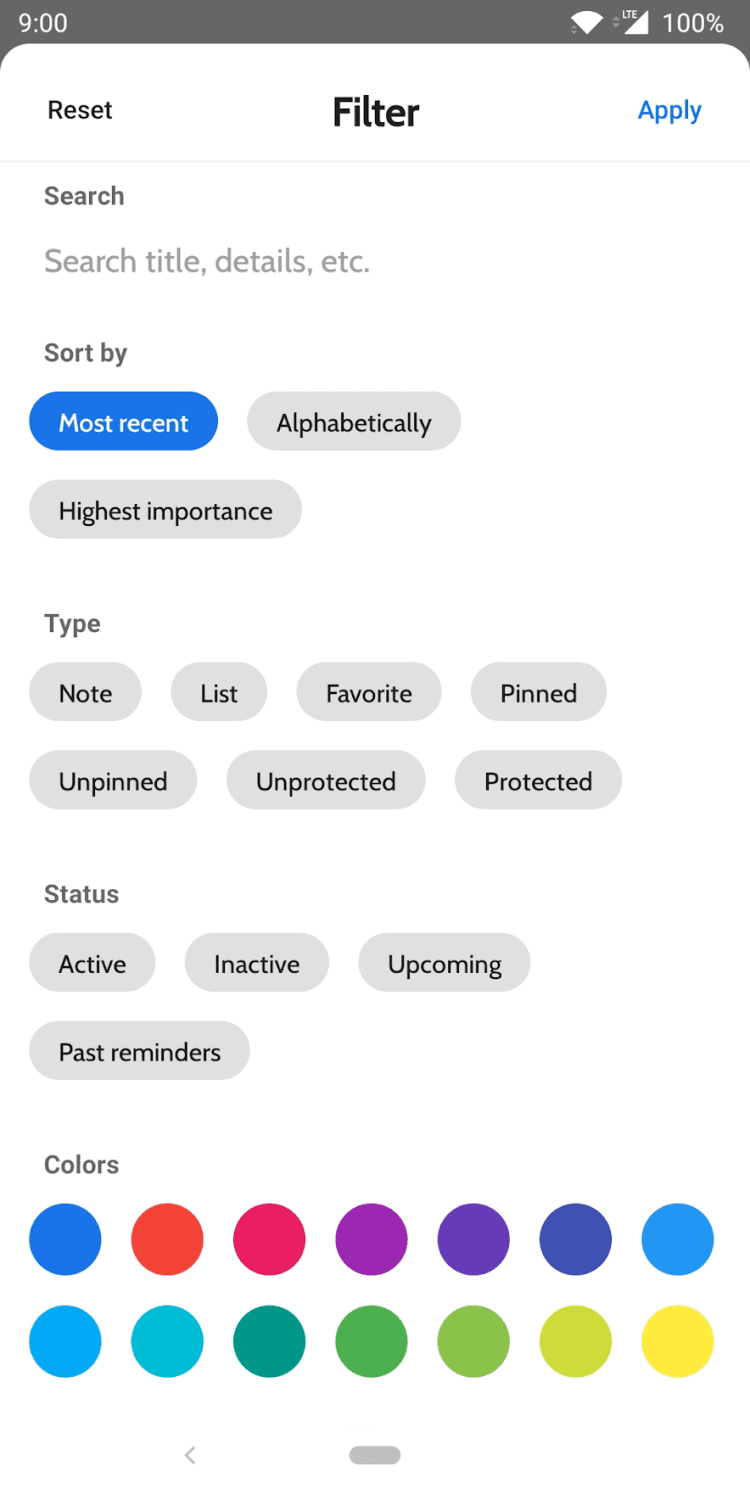The image size is (750, 1499).
Task: Select the Inactive status chip
Action: point(256,963)
